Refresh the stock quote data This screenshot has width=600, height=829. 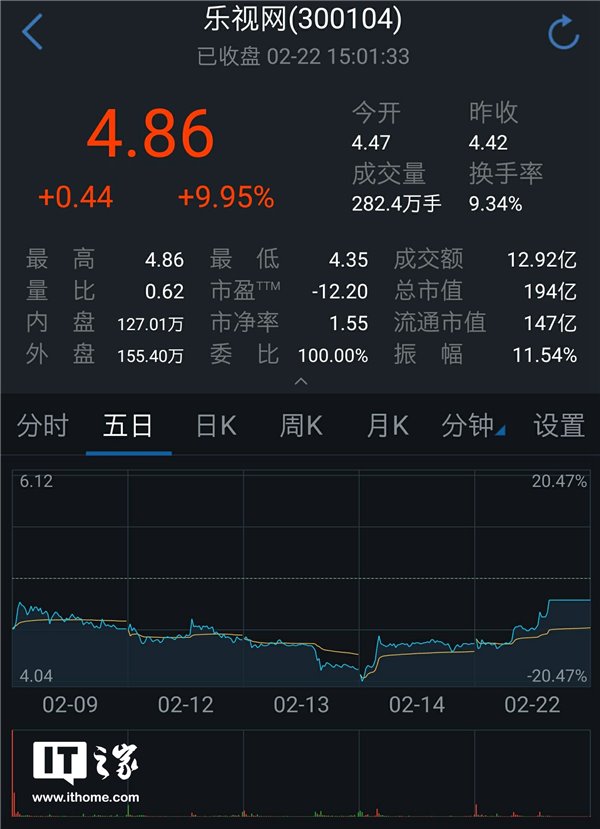click(564, 33)
